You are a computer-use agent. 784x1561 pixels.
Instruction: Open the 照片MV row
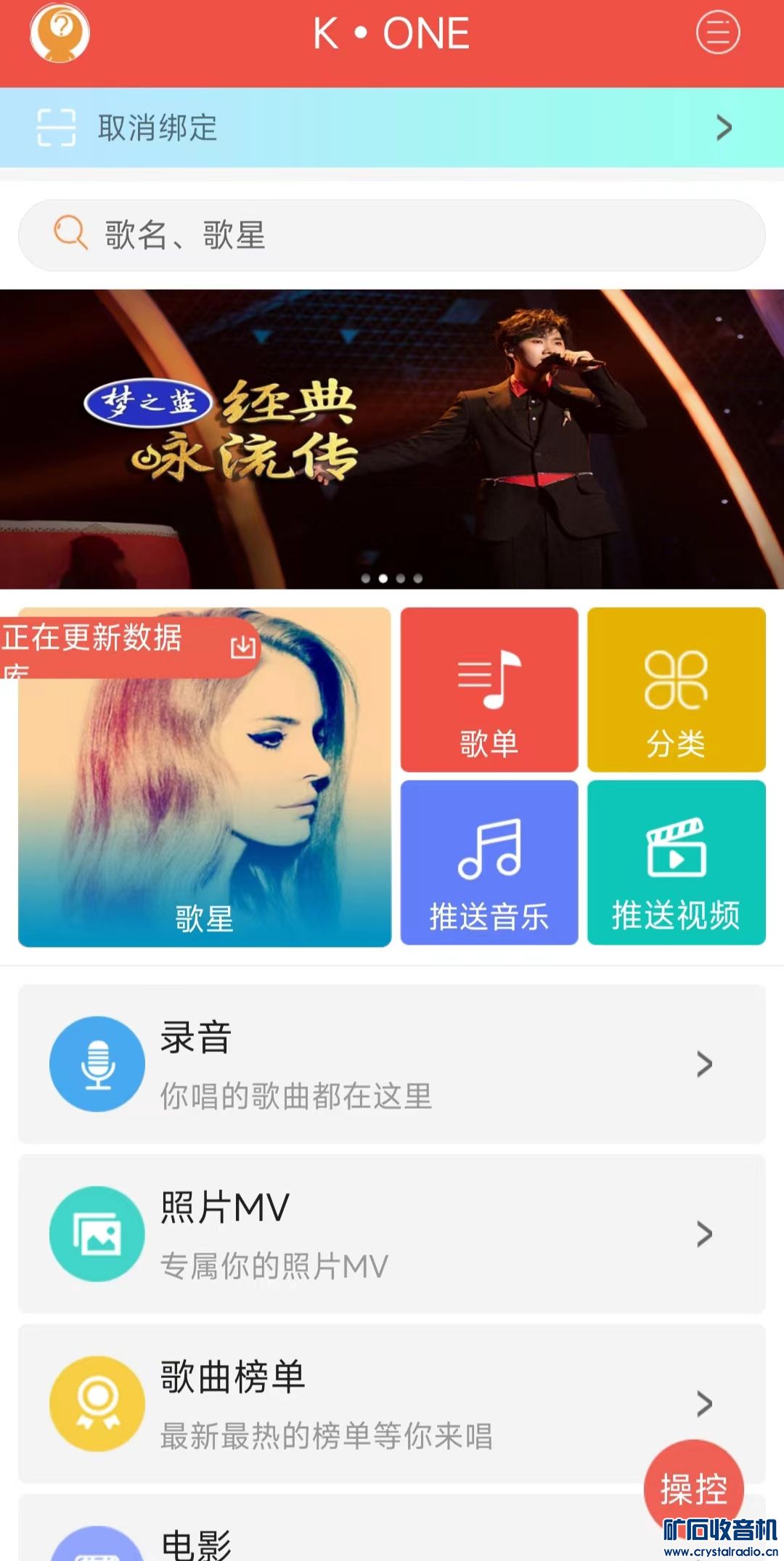pyautogui.click(x=392, y=1234)
